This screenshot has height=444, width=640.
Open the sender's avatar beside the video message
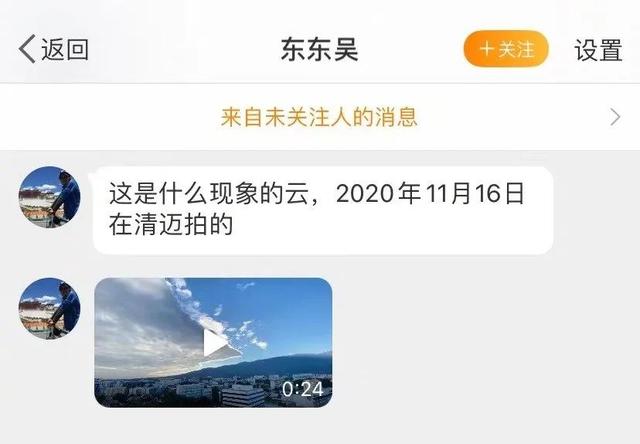click(49, 309)
